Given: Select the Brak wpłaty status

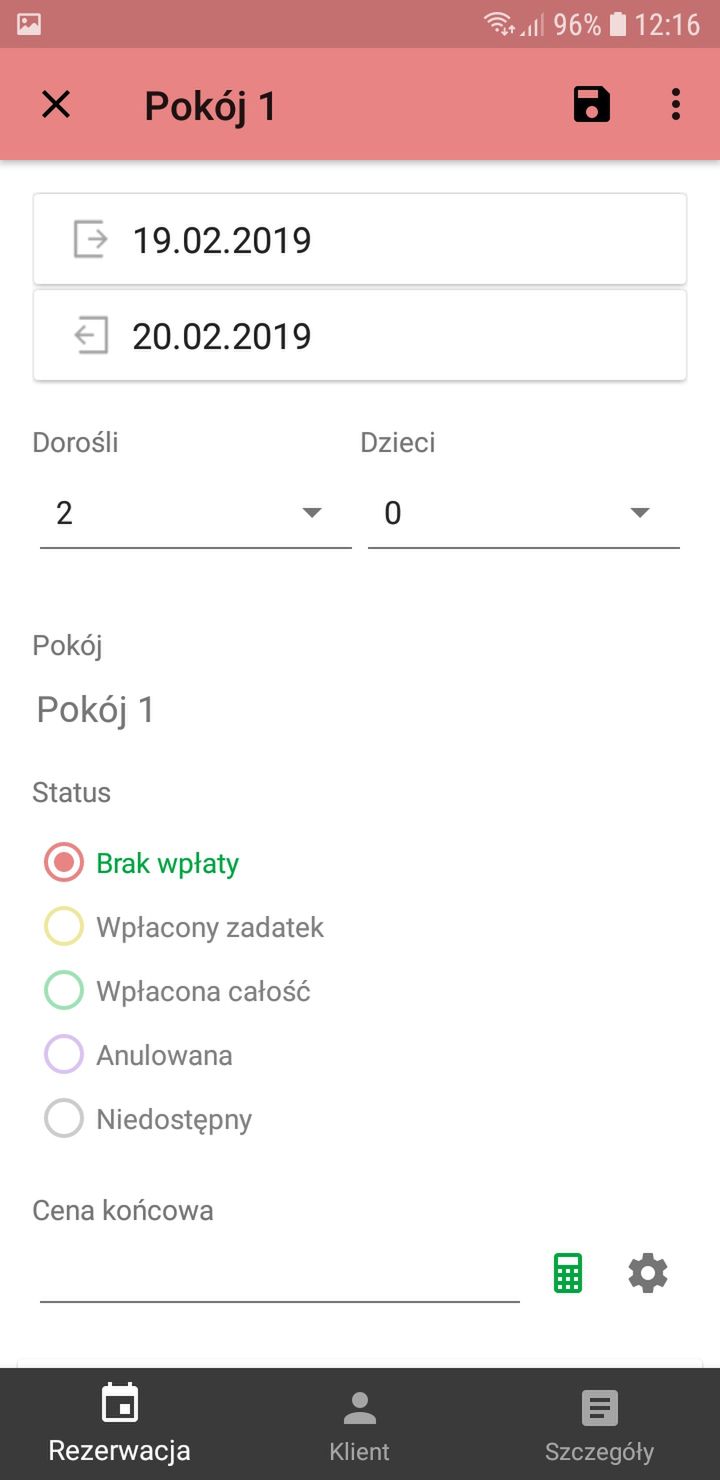Looking at the screenshot, I should (142, 863).
